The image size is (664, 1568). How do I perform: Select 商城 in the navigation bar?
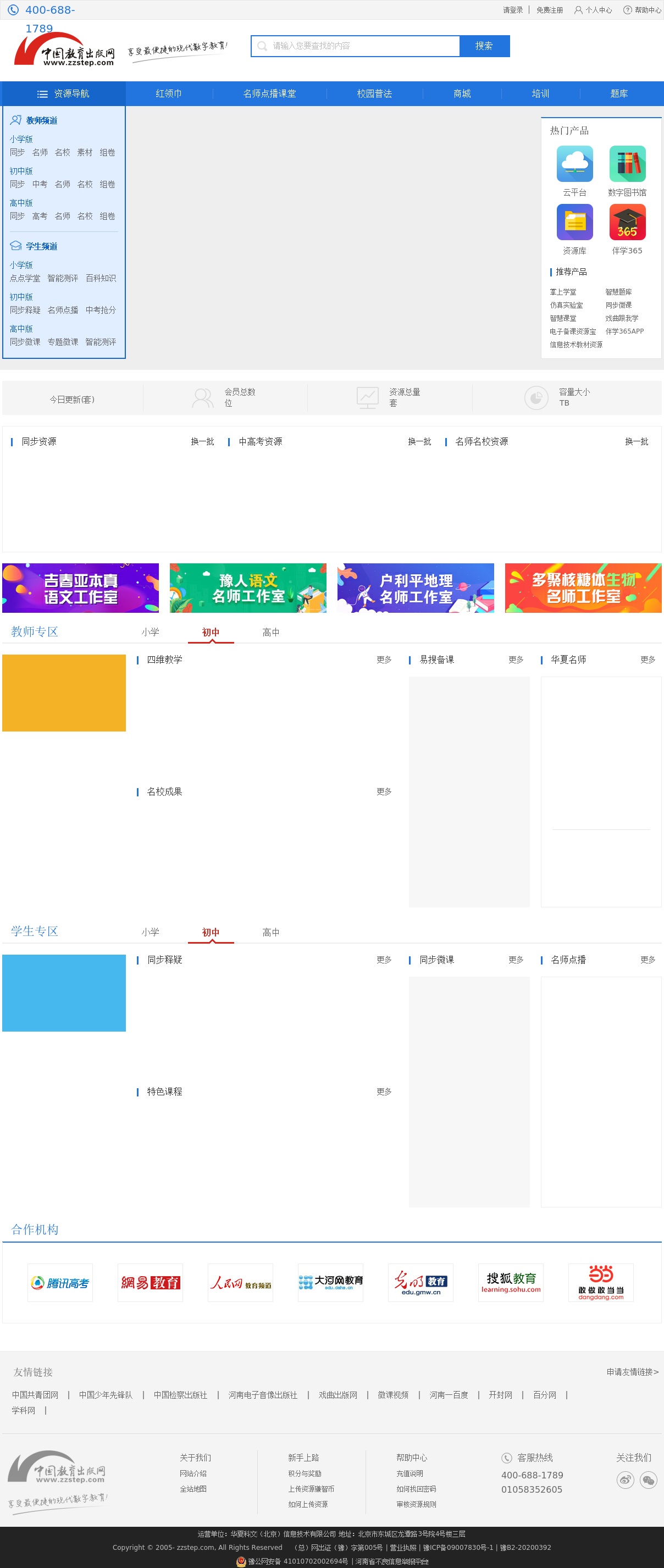tap(462, 94)
